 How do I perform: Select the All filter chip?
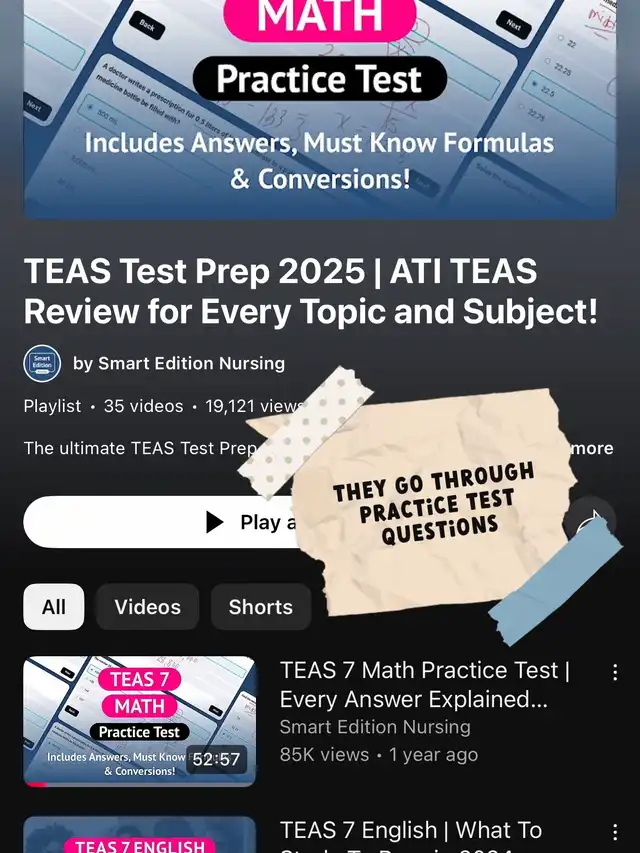point(54,607)
